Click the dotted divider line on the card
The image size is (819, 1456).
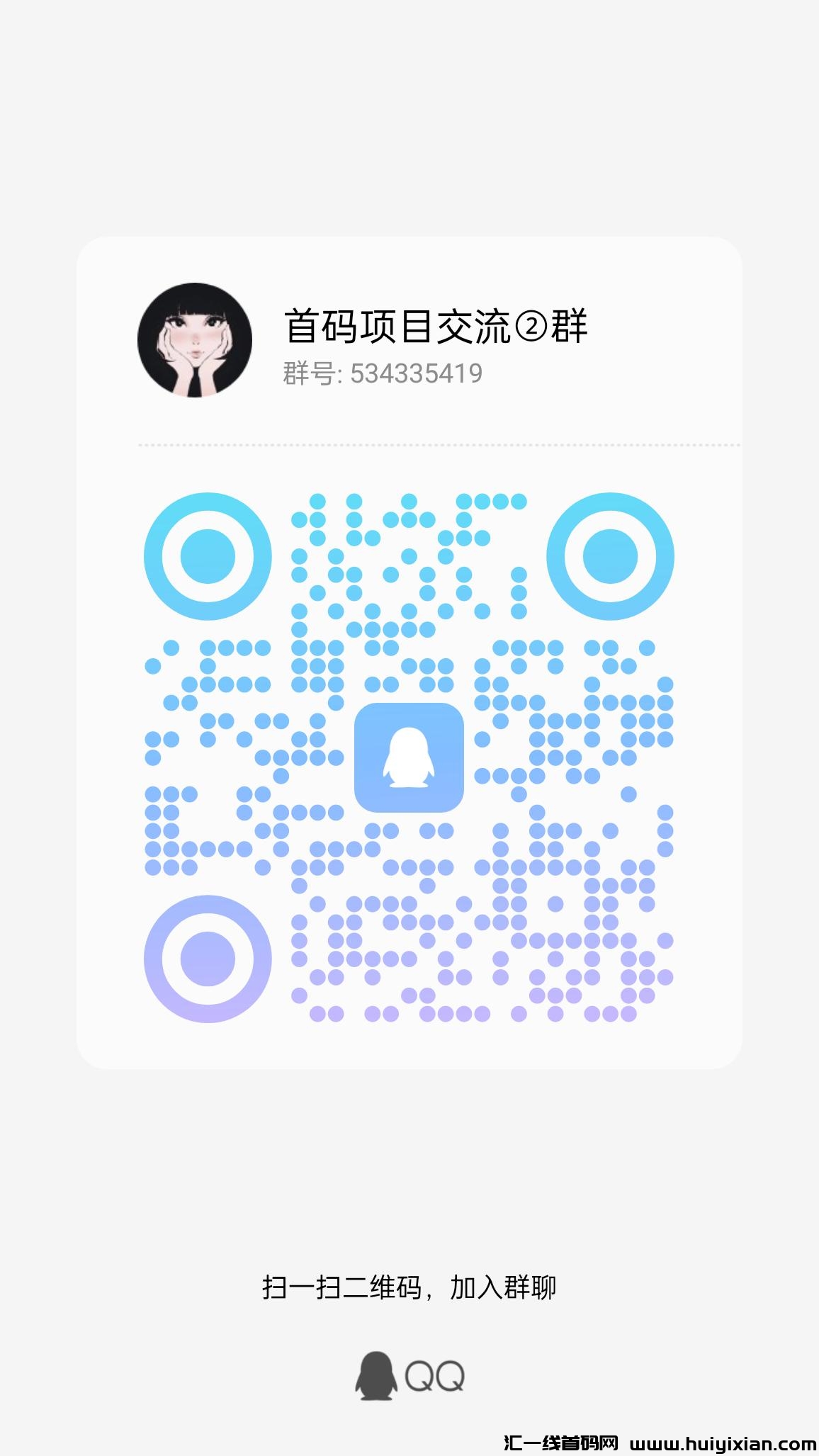point(409,446)
